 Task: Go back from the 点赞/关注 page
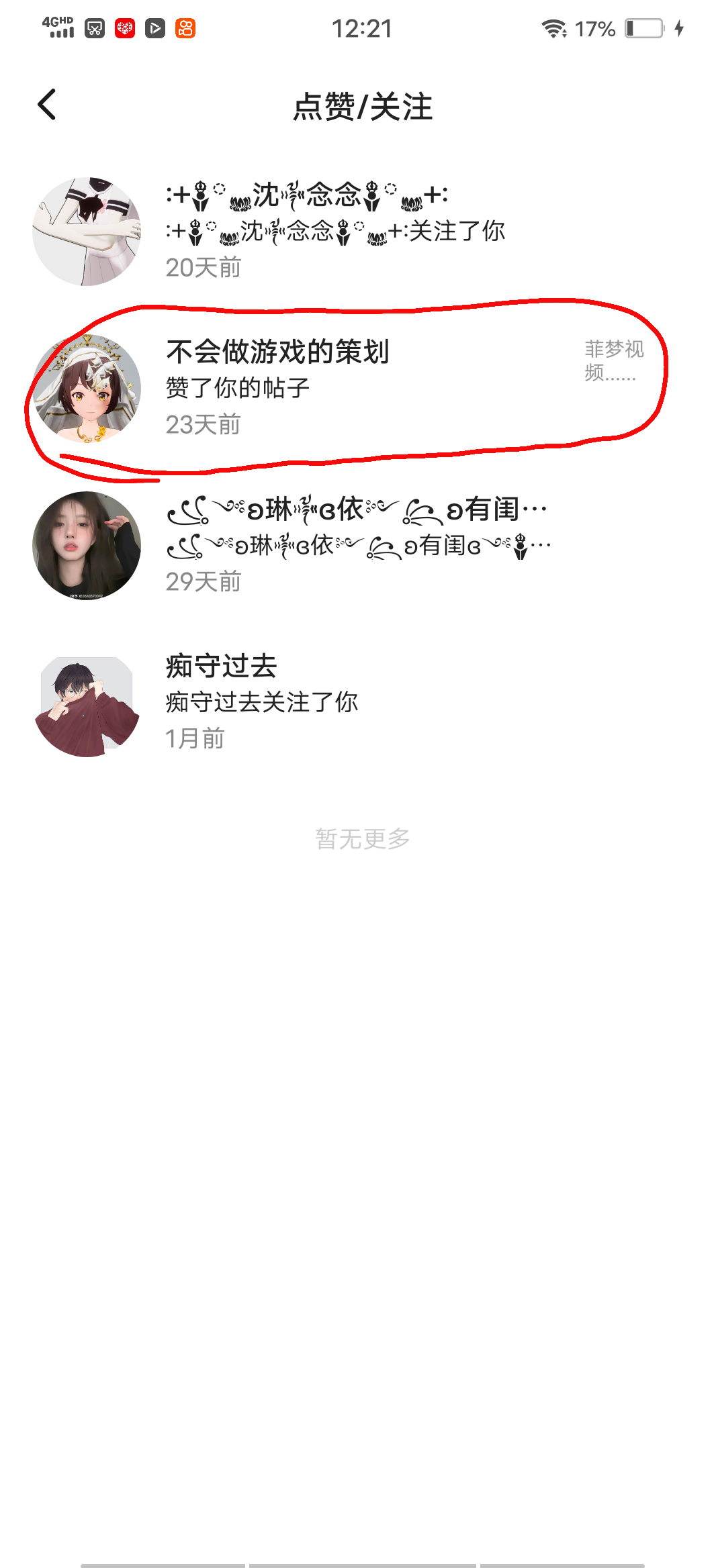click(x=47, y=105)
